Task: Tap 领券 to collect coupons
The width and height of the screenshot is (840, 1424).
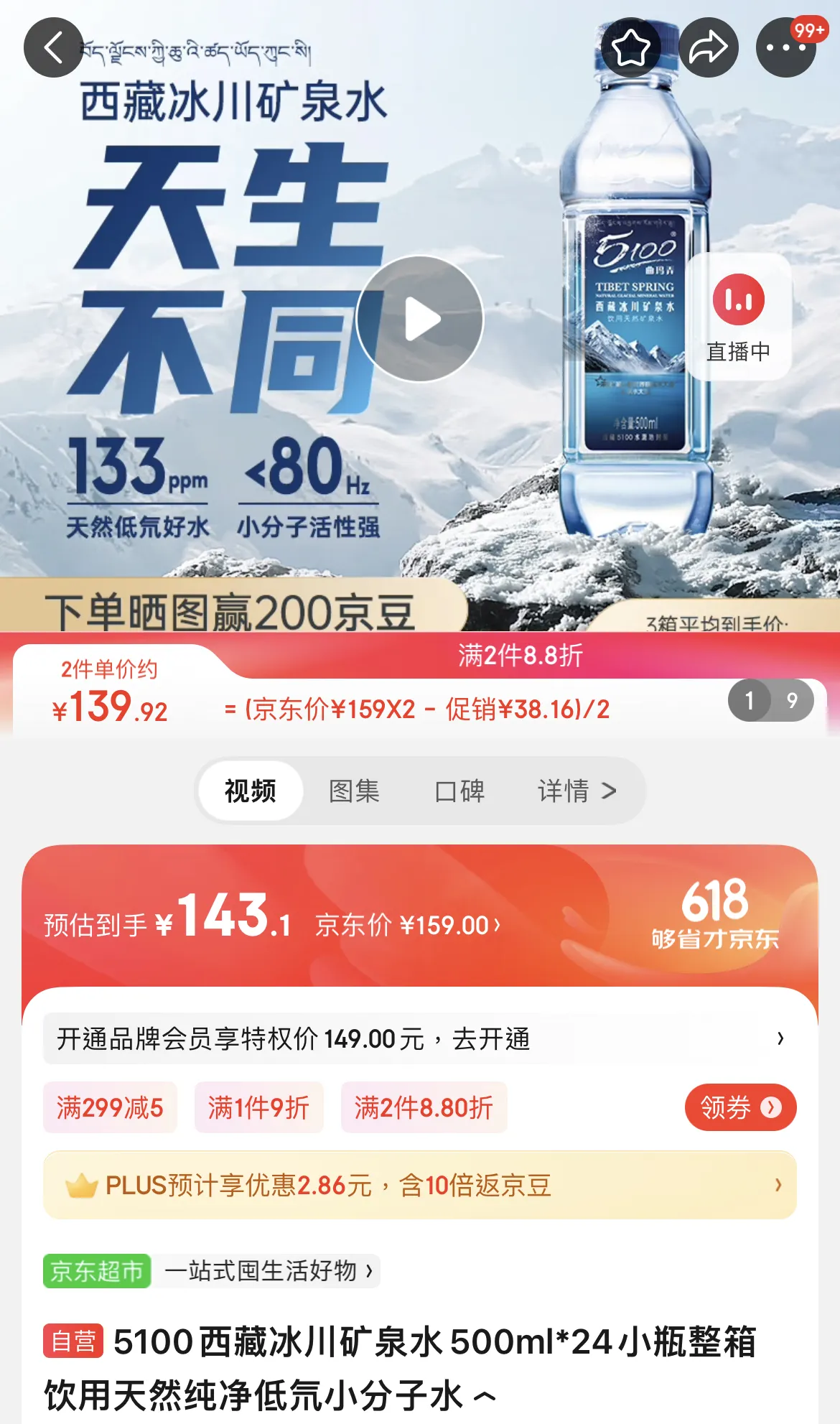Action: click(740, 1107)
